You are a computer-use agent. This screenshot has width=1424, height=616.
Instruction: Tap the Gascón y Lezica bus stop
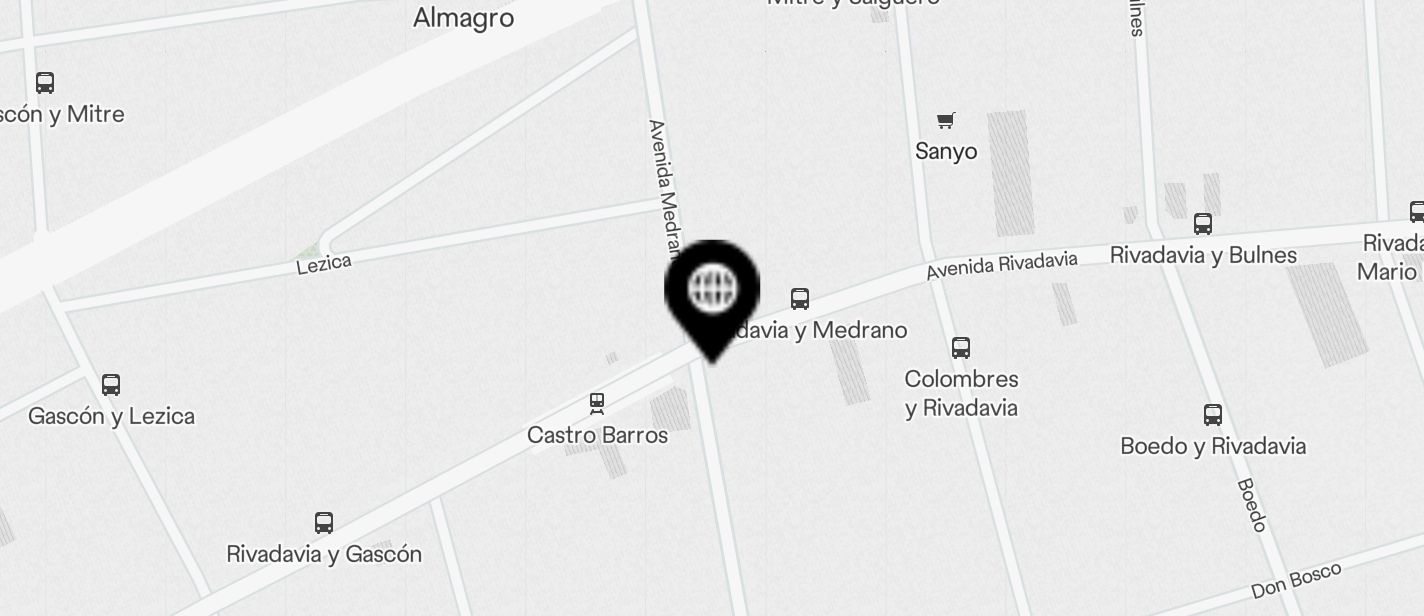pyautogui.click(x=111, y=385)
